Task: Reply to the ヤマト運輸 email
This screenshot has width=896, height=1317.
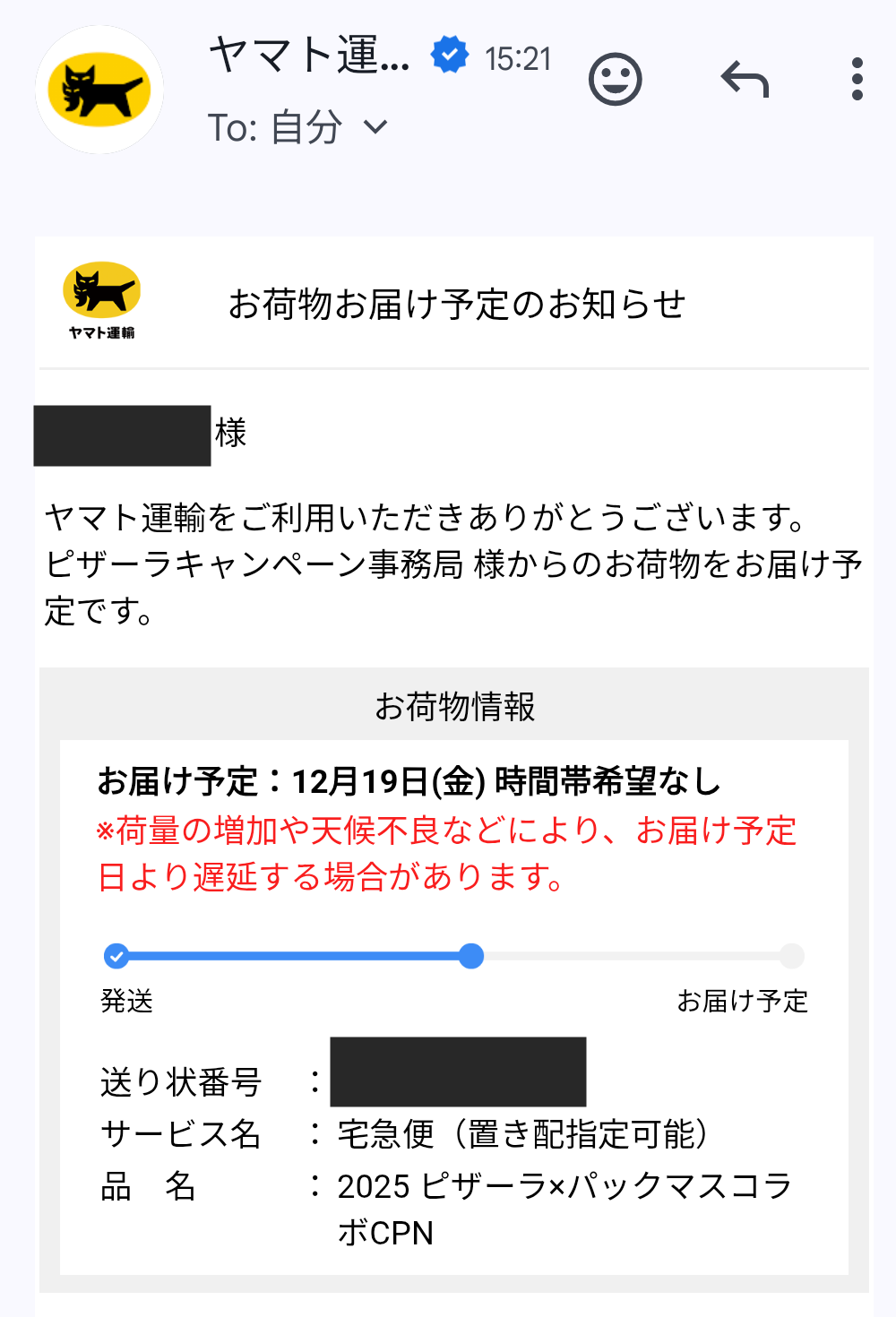Action: pyautogui.click(x=745, y=80)
